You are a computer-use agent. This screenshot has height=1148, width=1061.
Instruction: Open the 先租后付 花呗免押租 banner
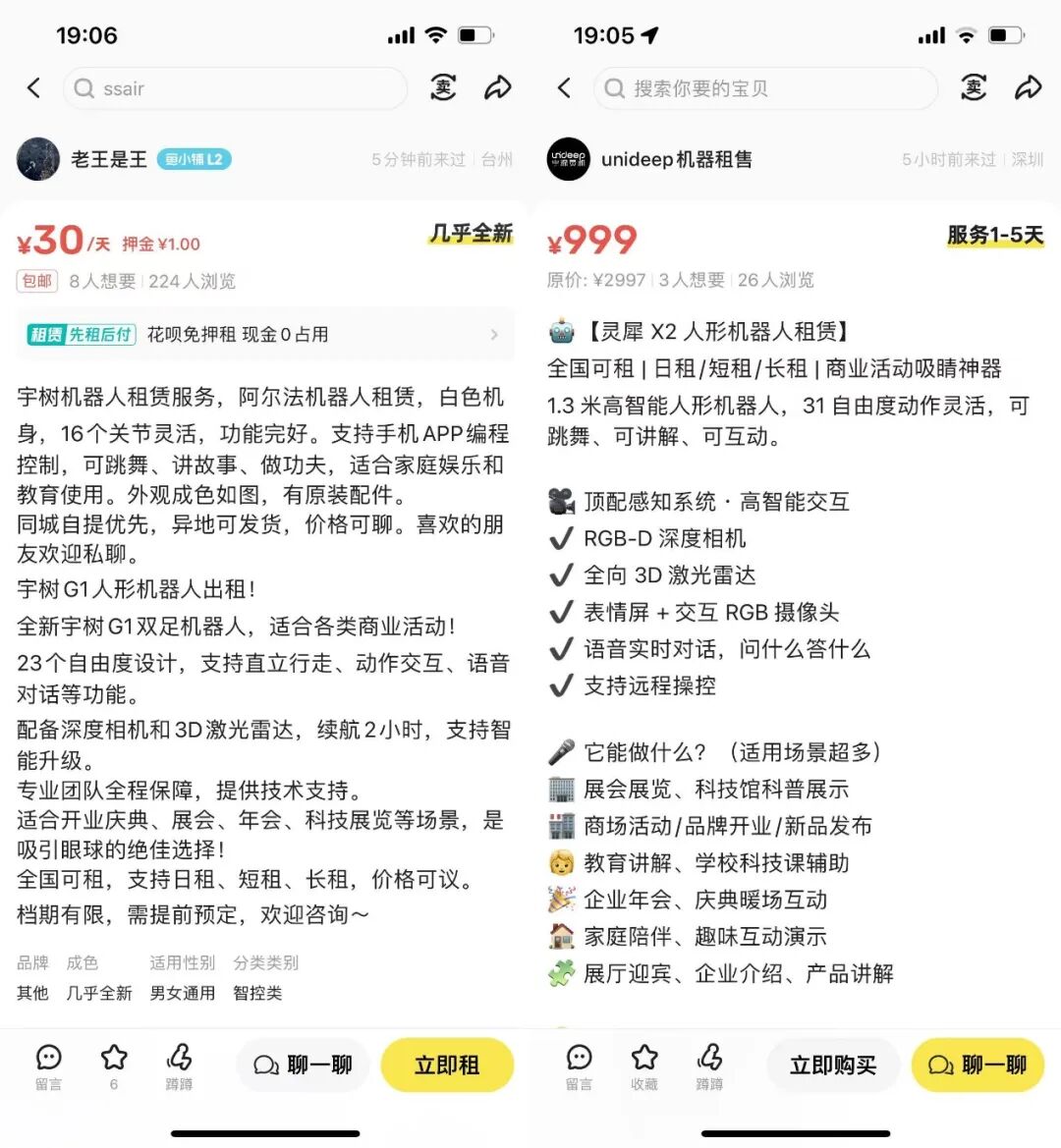tap(265, 335)
